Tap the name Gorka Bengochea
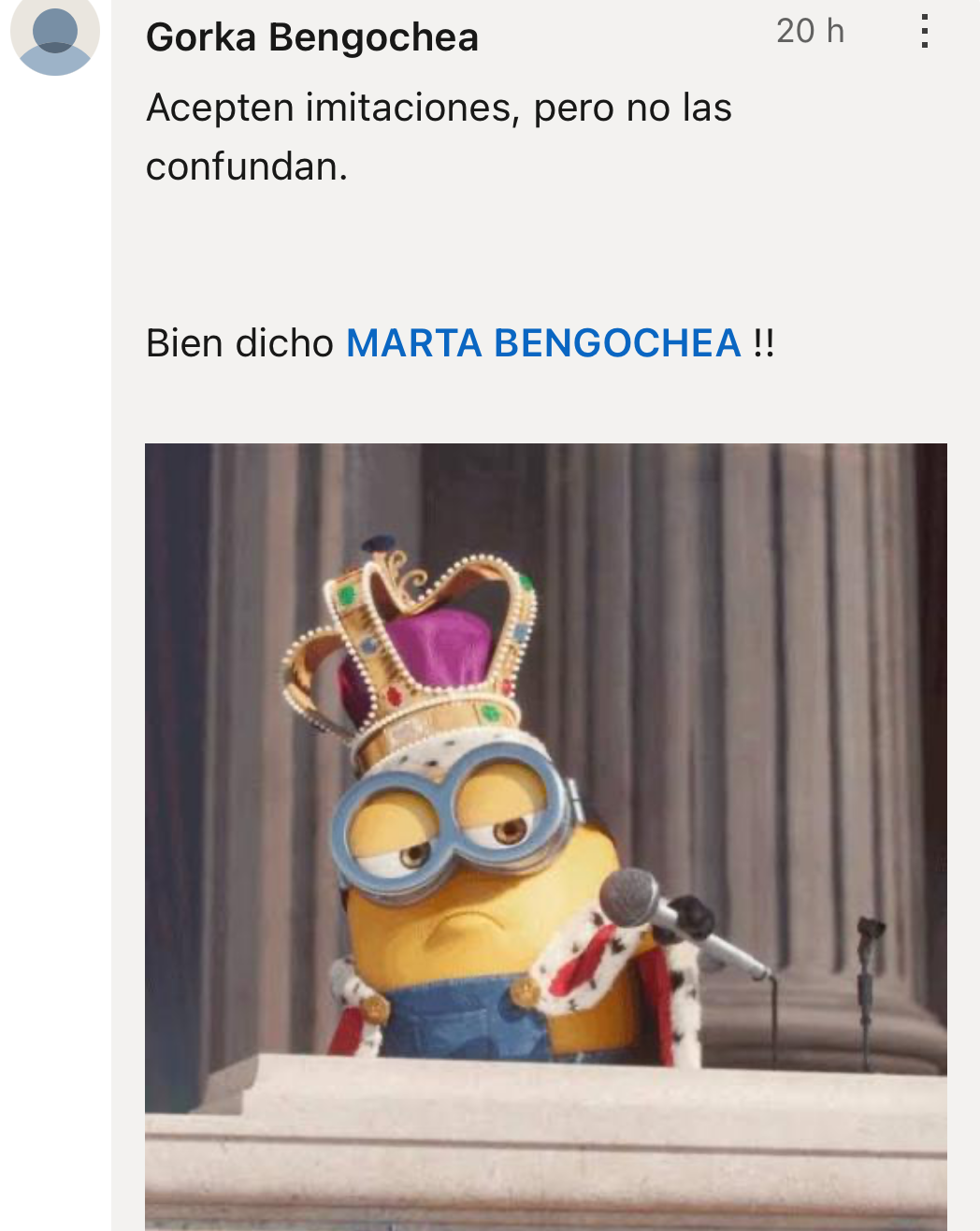 pyautogui.click(x=312, y=38)
